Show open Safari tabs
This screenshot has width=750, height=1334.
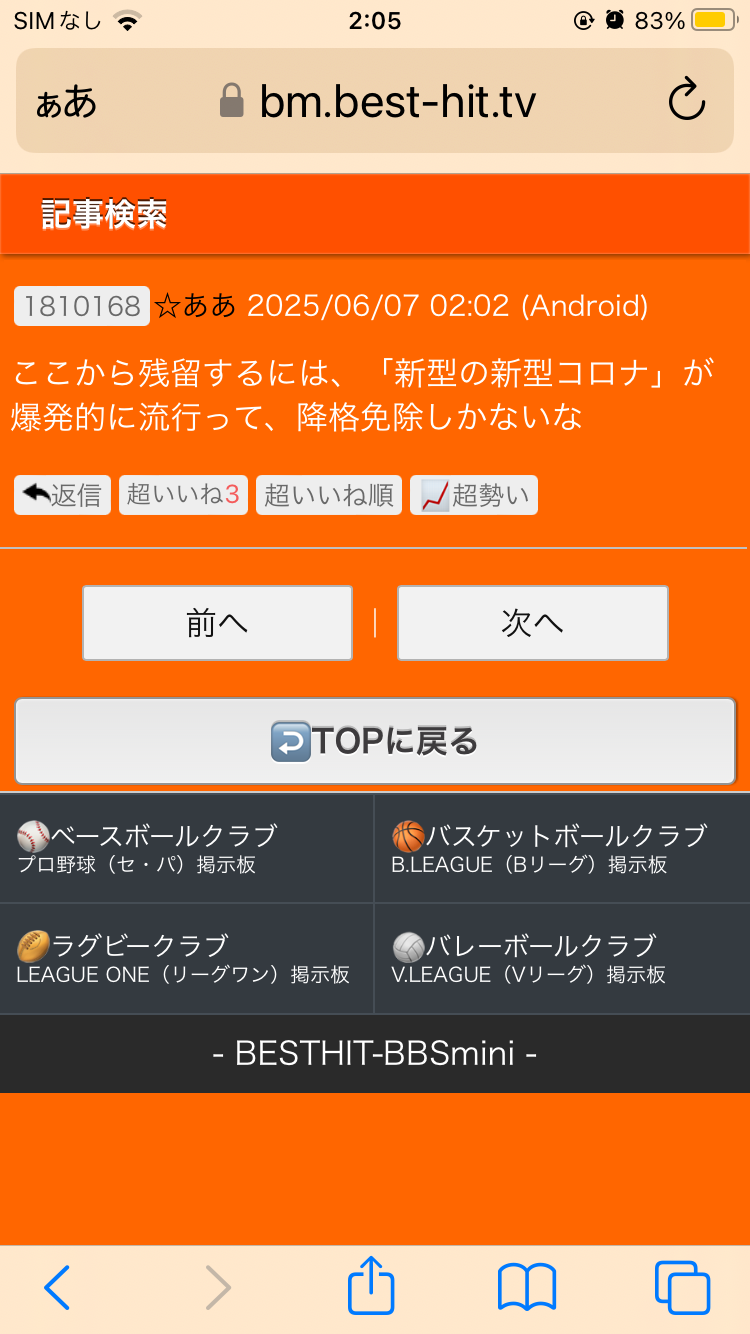[682, 1287]
